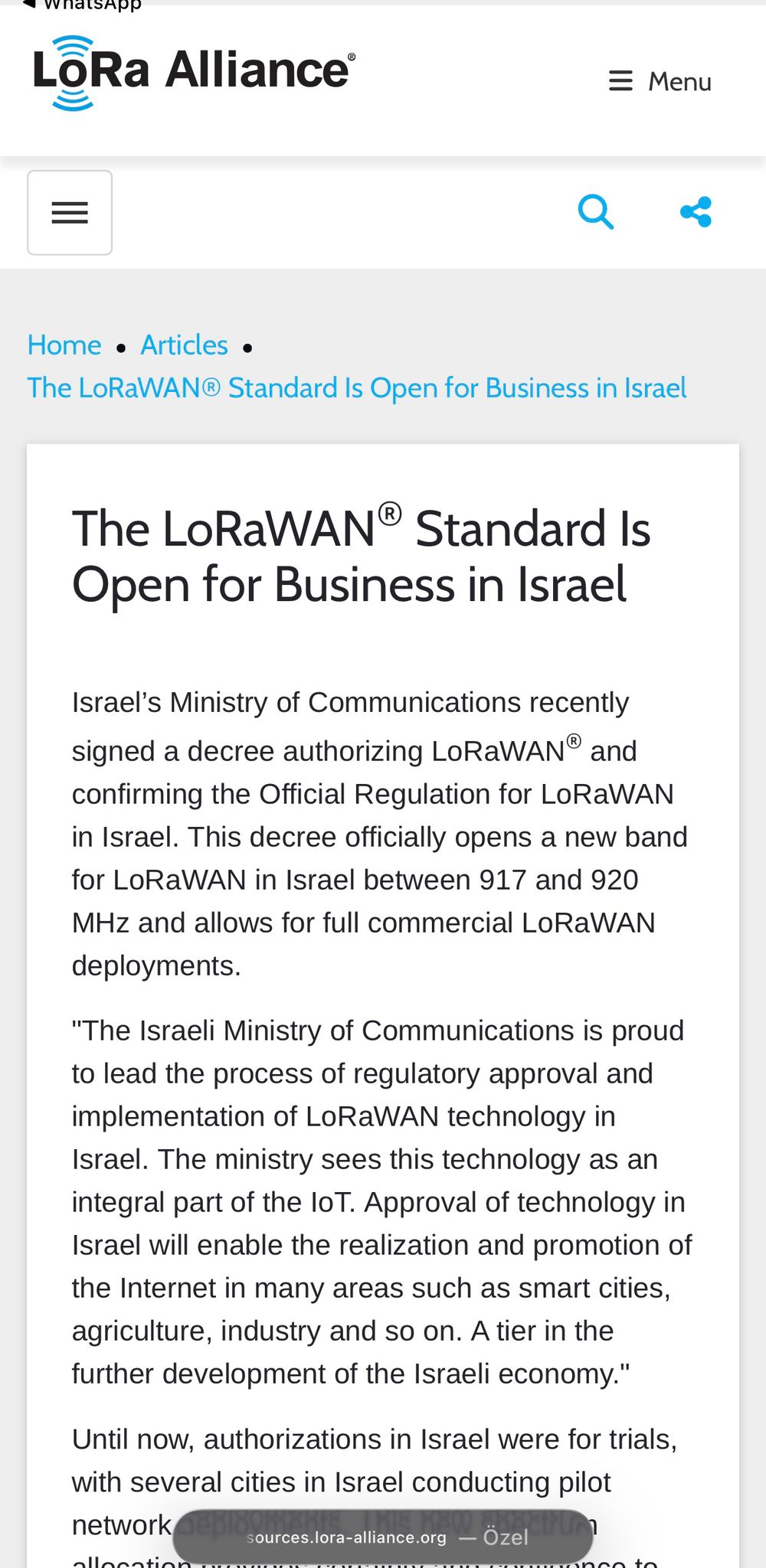Go to the Home breadcrumb
This screenshot has height=1568, width=766.
64,345
